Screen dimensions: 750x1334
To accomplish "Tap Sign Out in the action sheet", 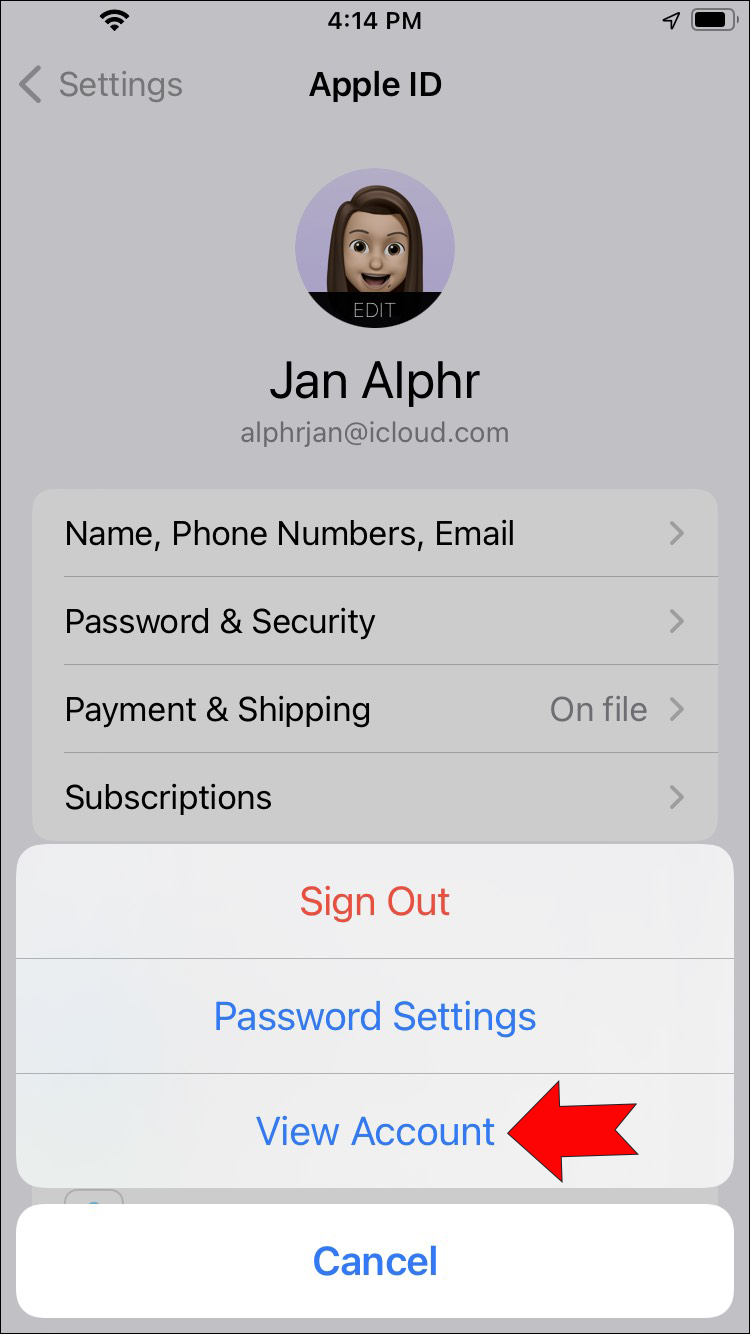I will [375, 902].
